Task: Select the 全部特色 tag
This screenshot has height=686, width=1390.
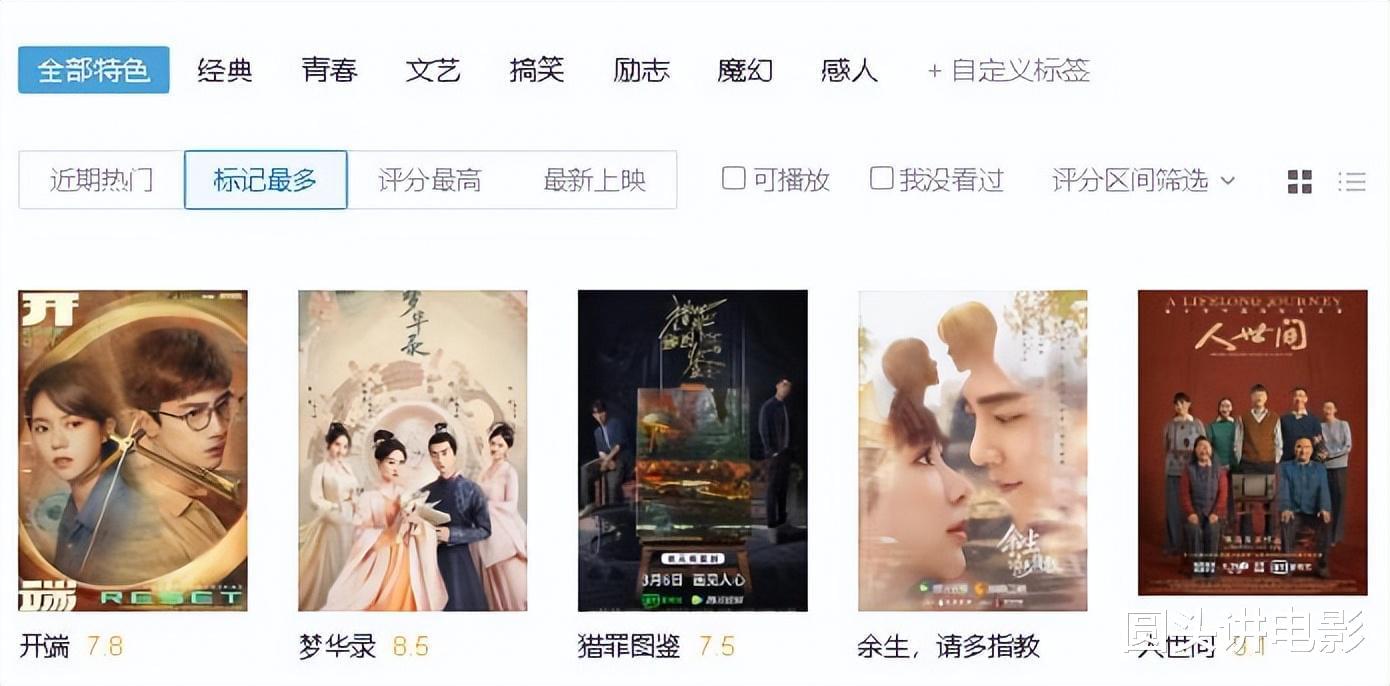Action: 93,70
